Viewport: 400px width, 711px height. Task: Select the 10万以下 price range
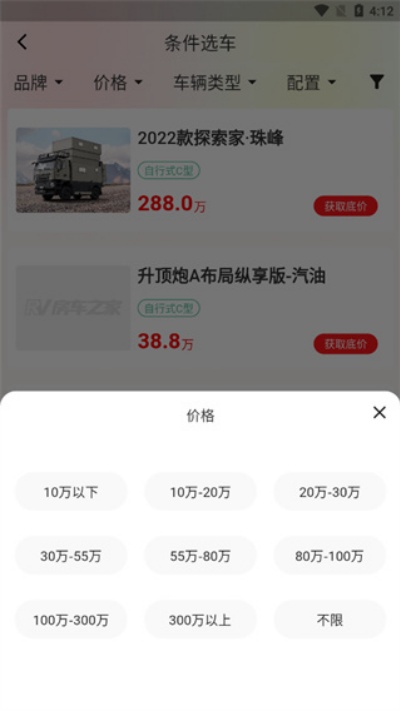71,492
